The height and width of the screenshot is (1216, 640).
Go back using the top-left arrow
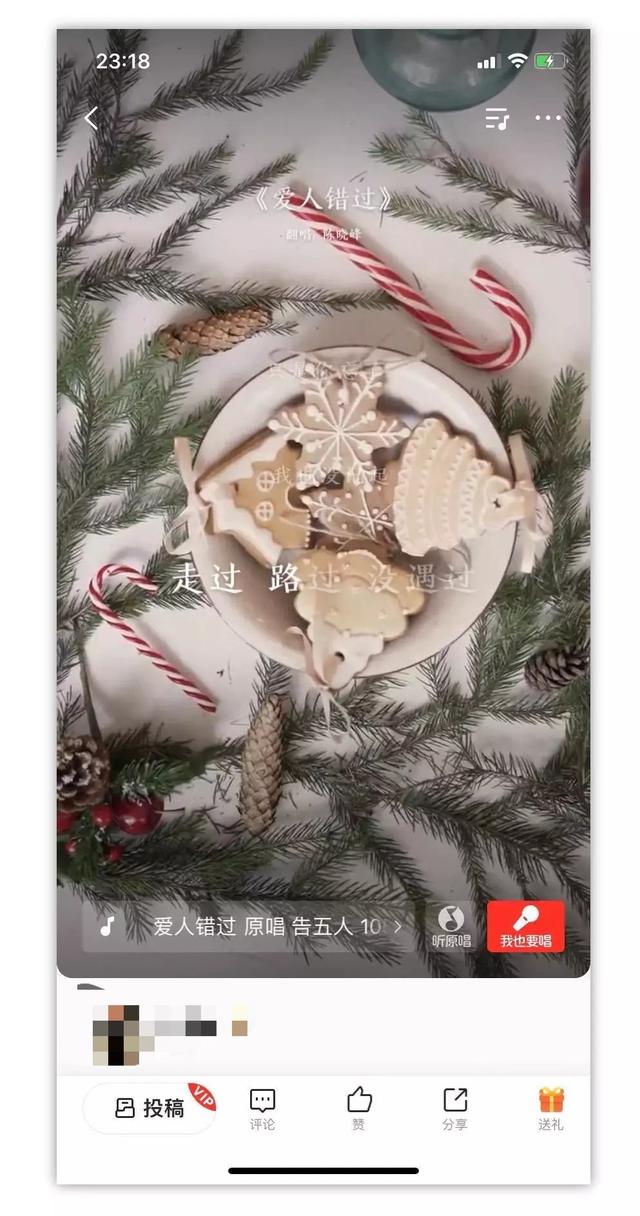tap(92, 119)
